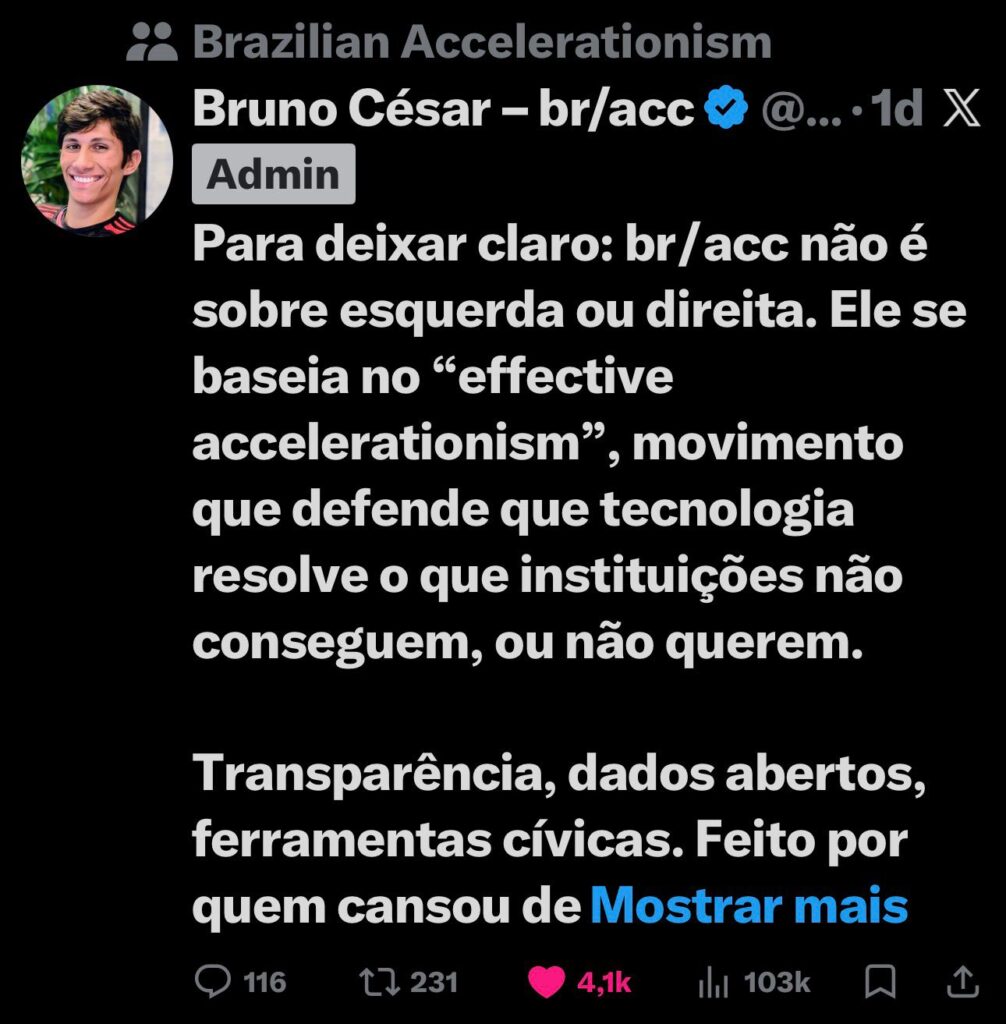
Task: Bookmark this post
Action: click(880, 981)
